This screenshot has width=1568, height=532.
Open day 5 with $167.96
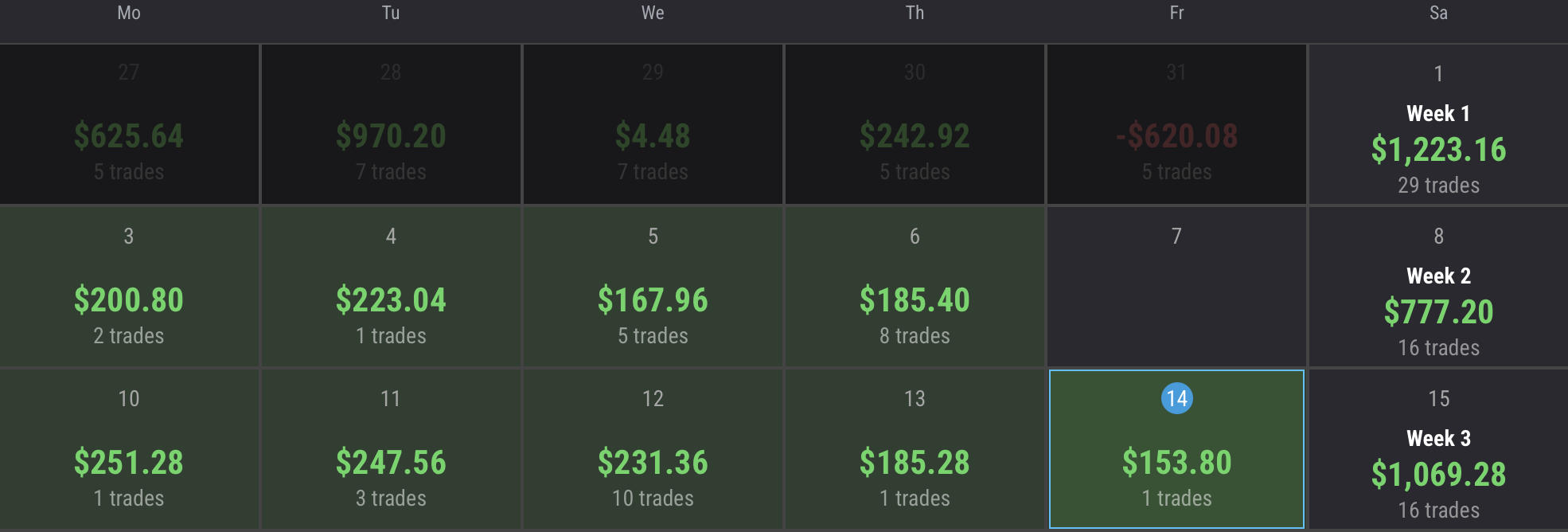[x=653, y=287]
